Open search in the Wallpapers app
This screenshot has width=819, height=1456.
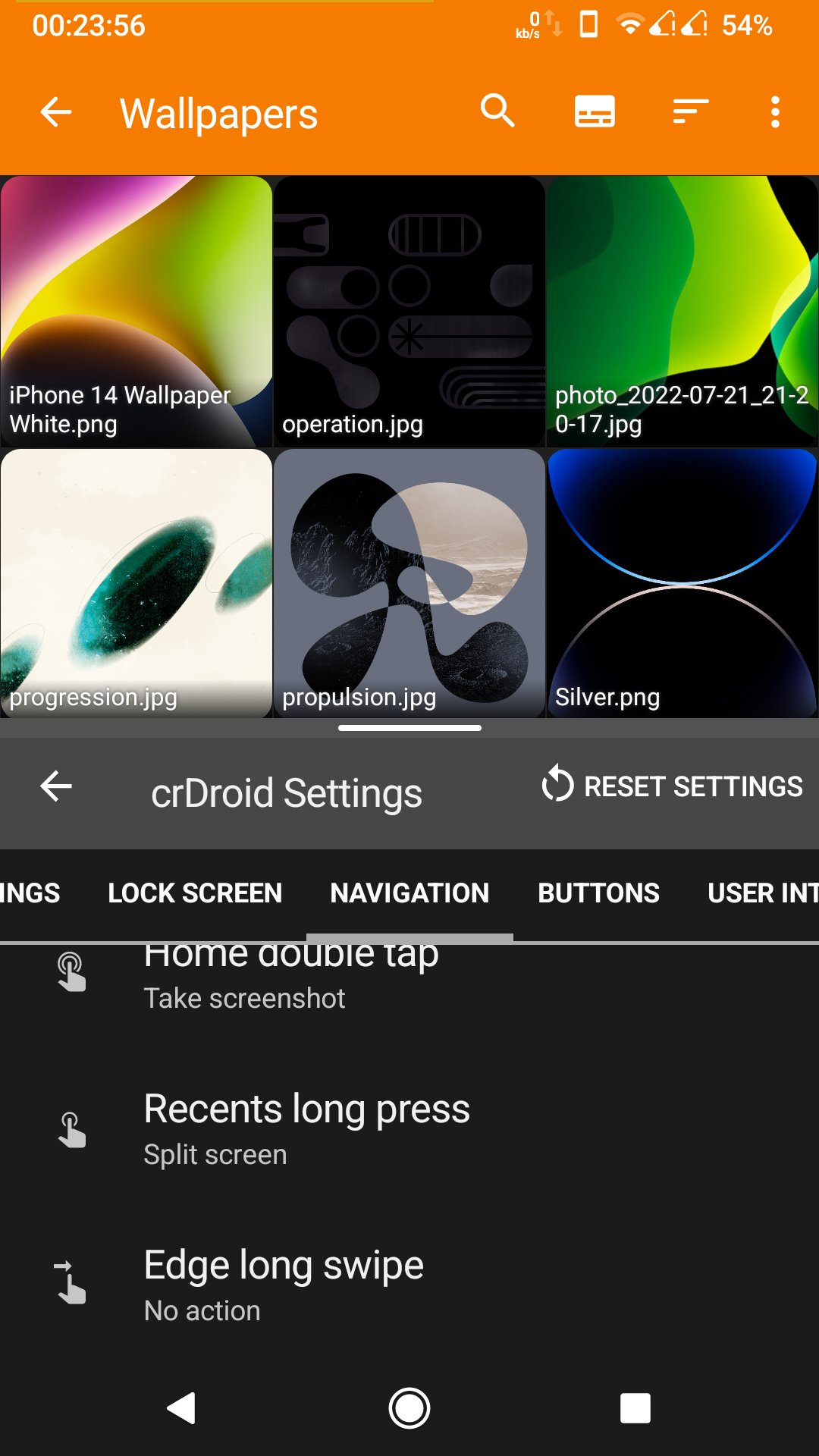pos(497,111)
